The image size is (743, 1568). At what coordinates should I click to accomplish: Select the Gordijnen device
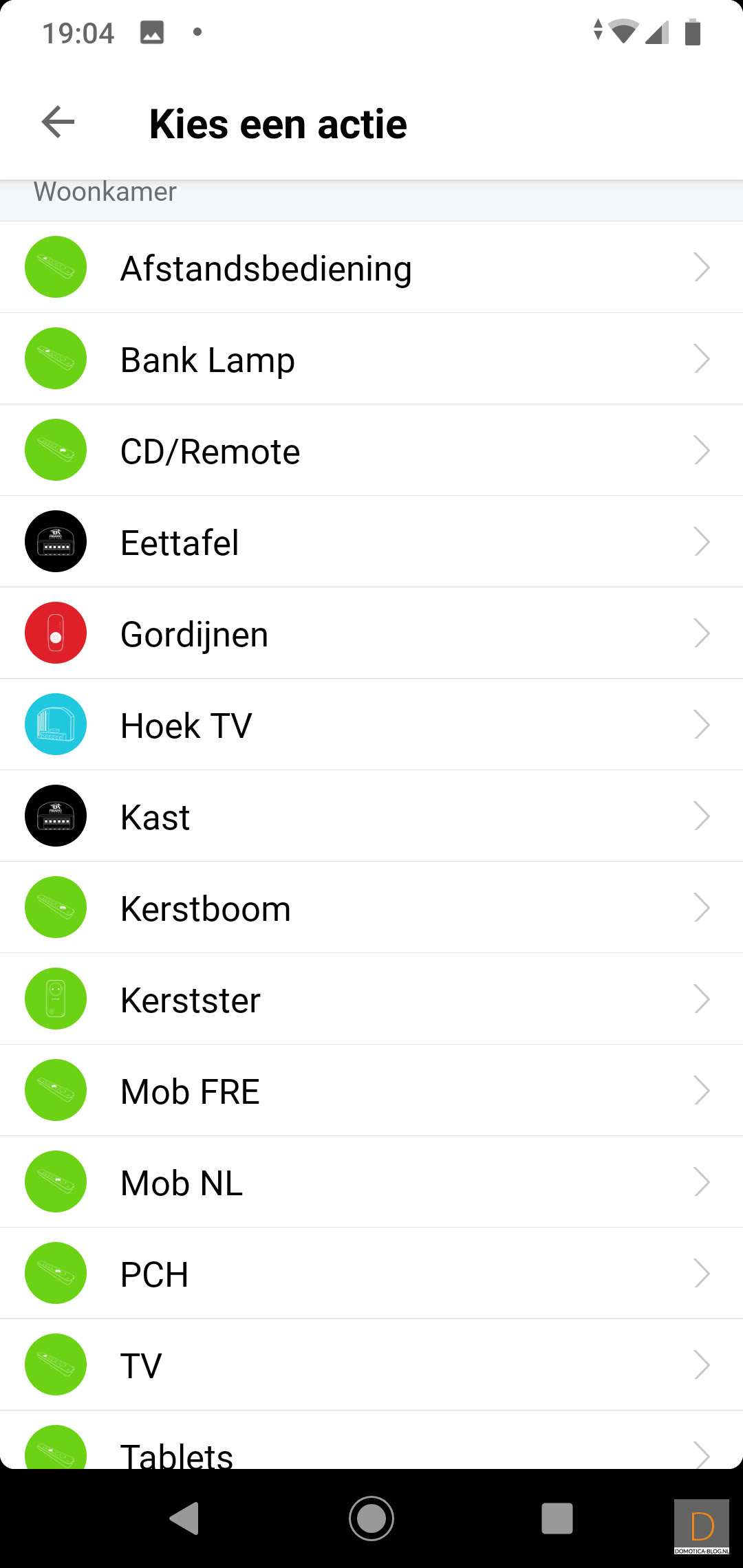[371, 633]
